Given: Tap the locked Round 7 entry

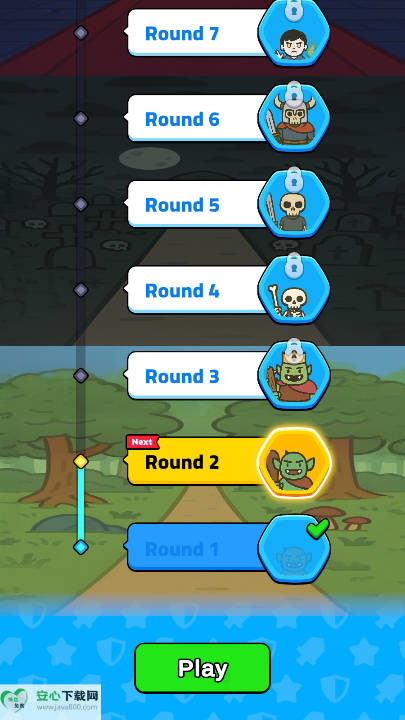Looking at the screenshot, I should tap(227, 33).
